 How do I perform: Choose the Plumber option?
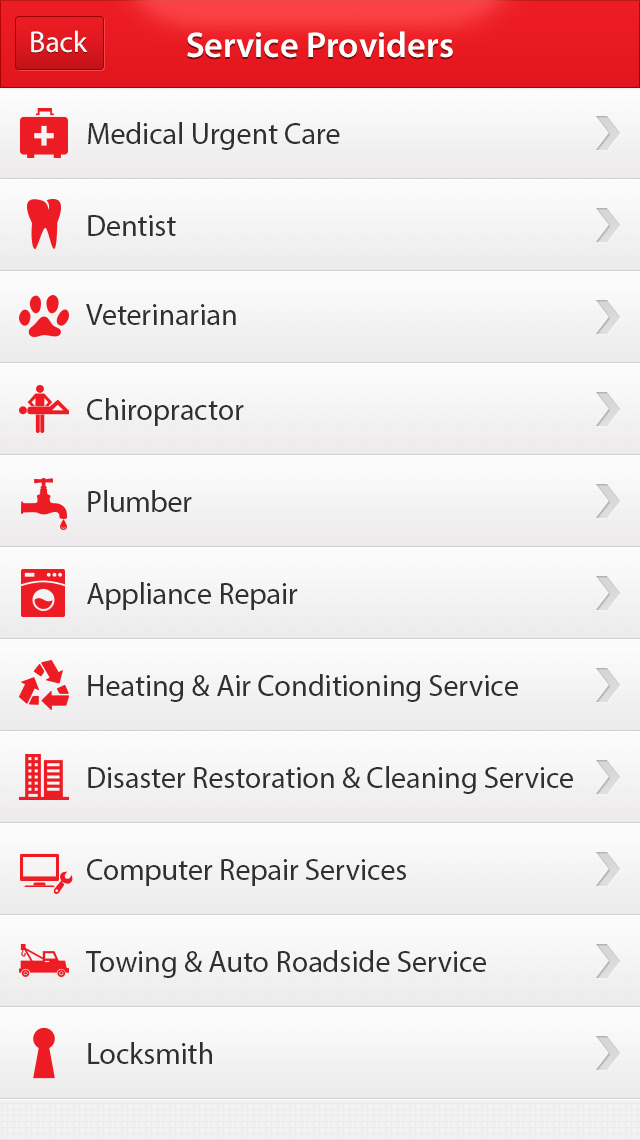pos(320,502)
